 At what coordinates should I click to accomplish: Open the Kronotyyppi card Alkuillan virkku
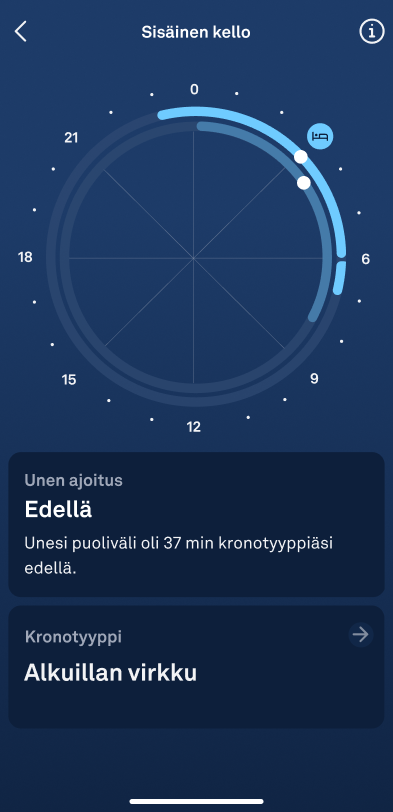coord(196,667)
